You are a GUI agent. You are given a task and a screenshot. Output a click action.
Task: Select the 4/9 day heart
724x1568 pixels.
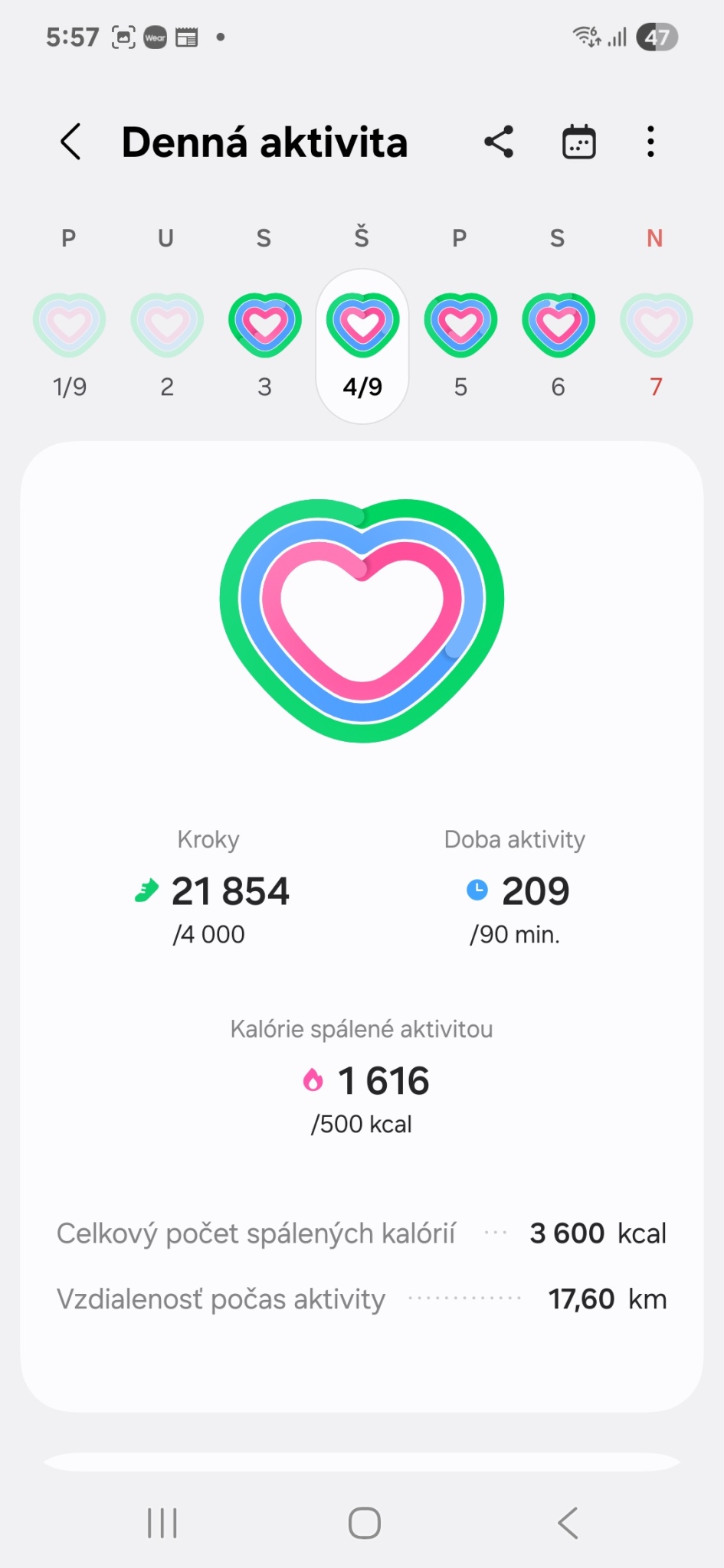click(x=362, y=326)
